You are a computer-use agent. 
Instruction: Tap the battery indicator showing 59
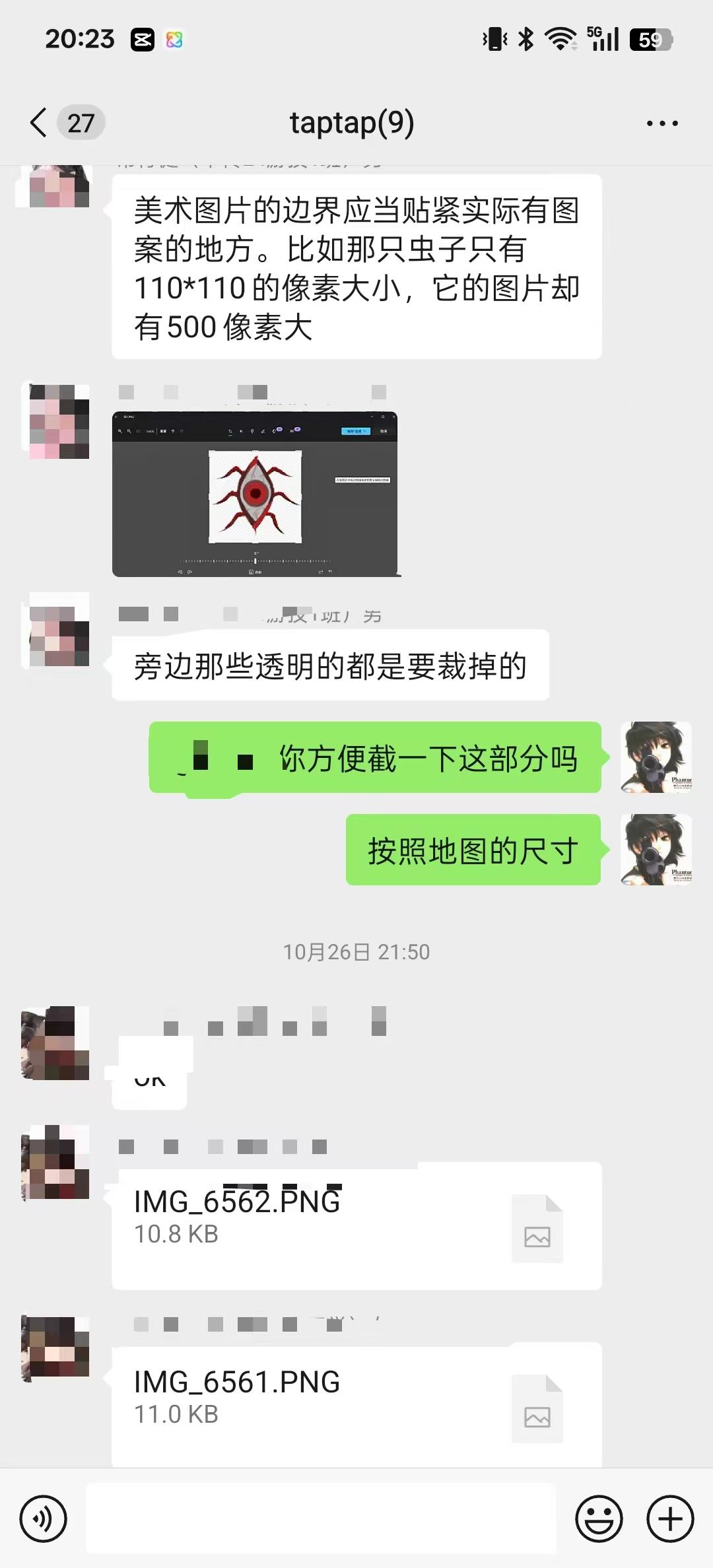click(x=650, y=40)
